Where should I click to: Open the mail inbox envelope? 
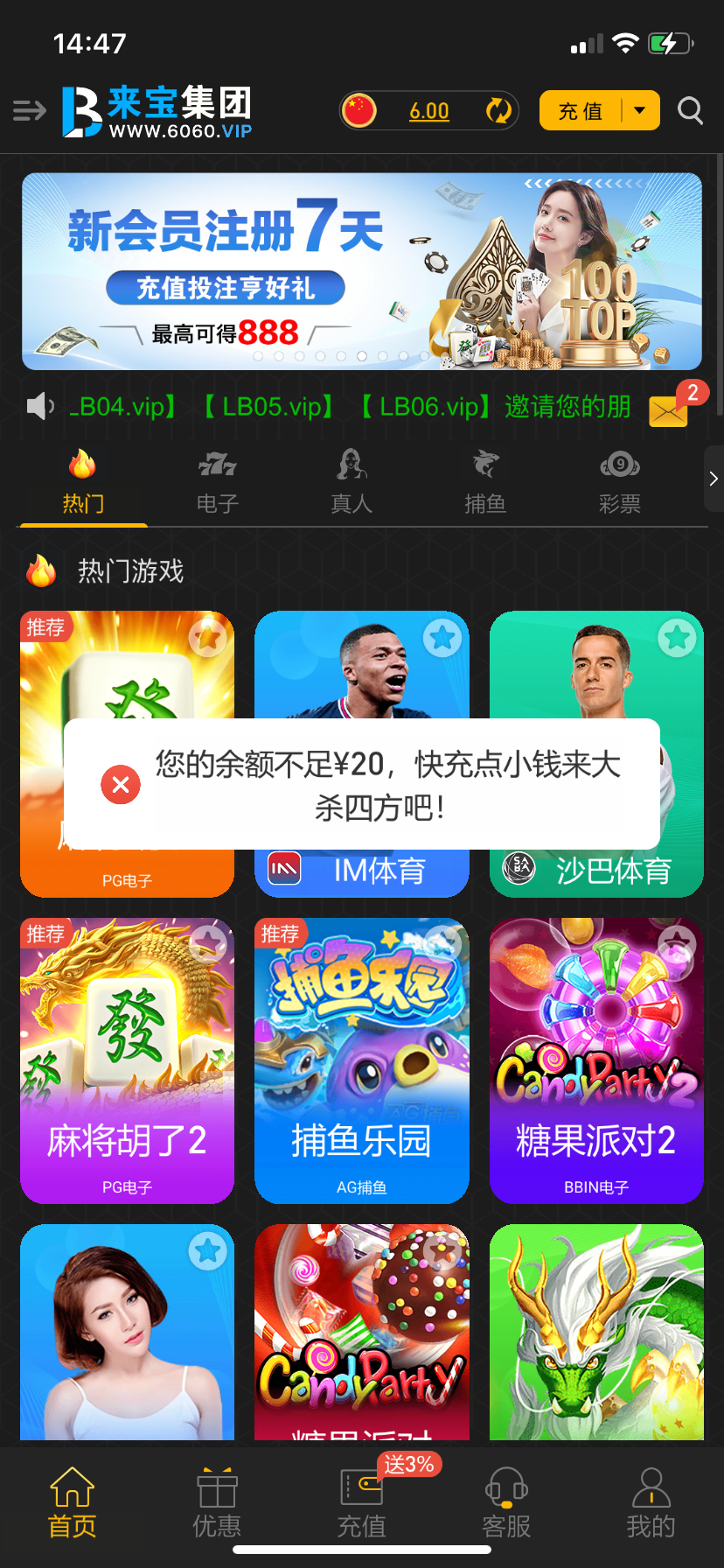click(669, 409)
